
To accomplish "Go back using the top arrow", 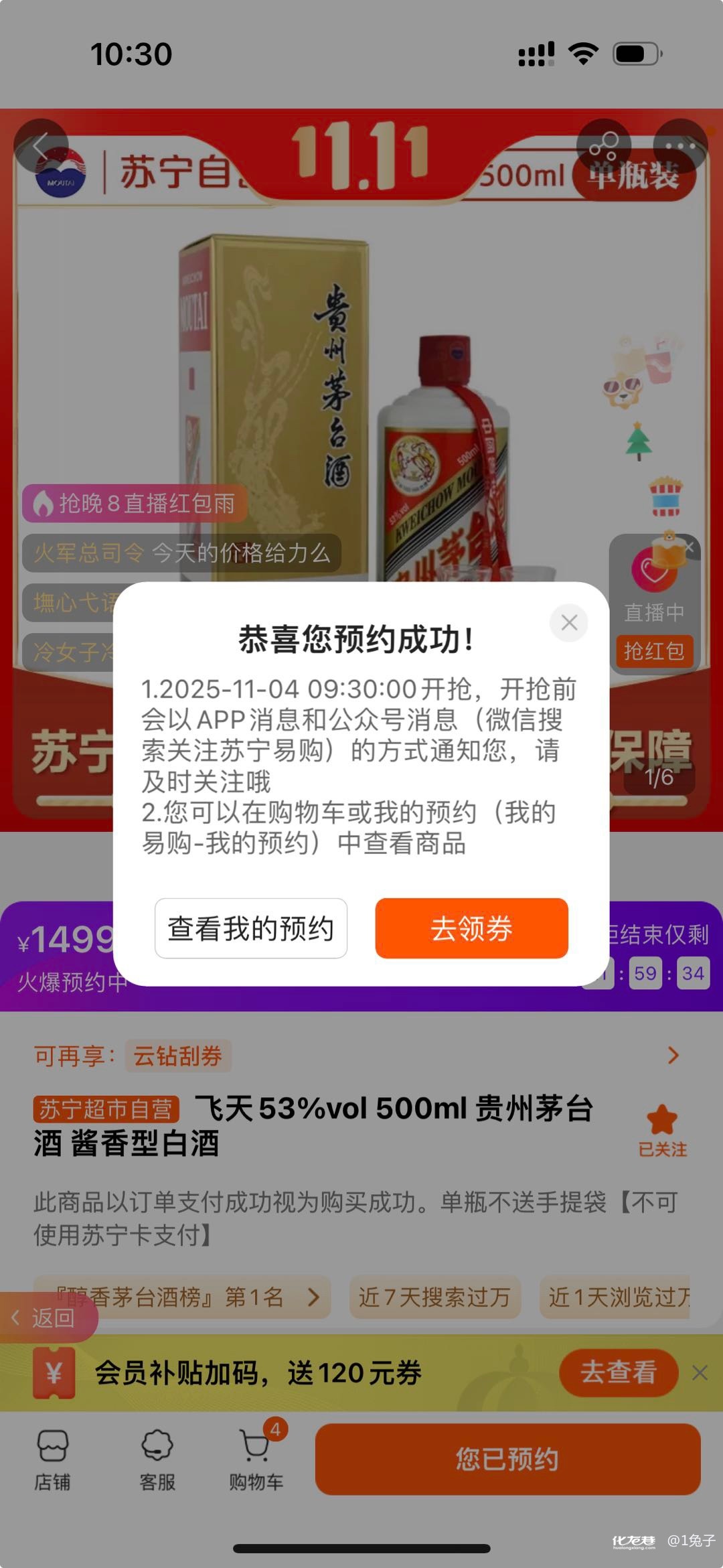I will click(41, 147).
